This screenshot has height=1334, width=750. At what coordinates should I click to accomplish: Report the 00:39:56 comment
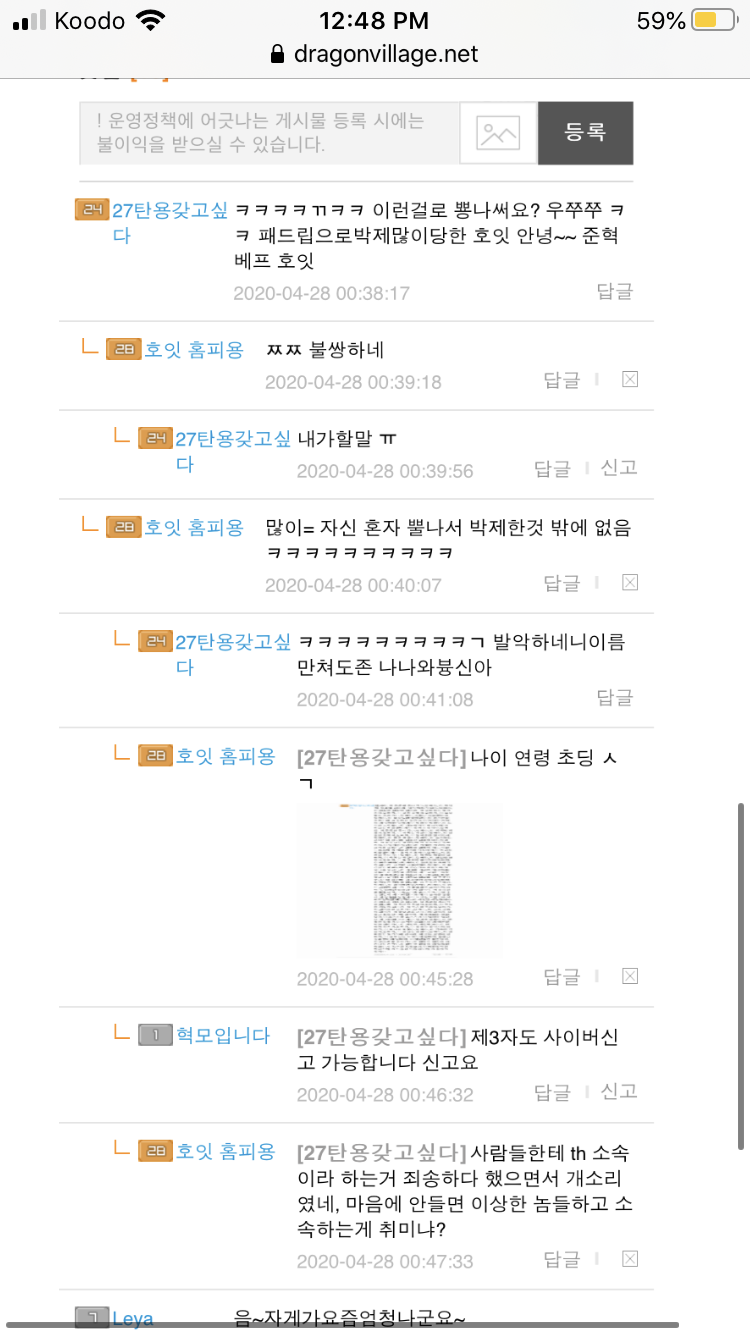(x=618, y=467)
